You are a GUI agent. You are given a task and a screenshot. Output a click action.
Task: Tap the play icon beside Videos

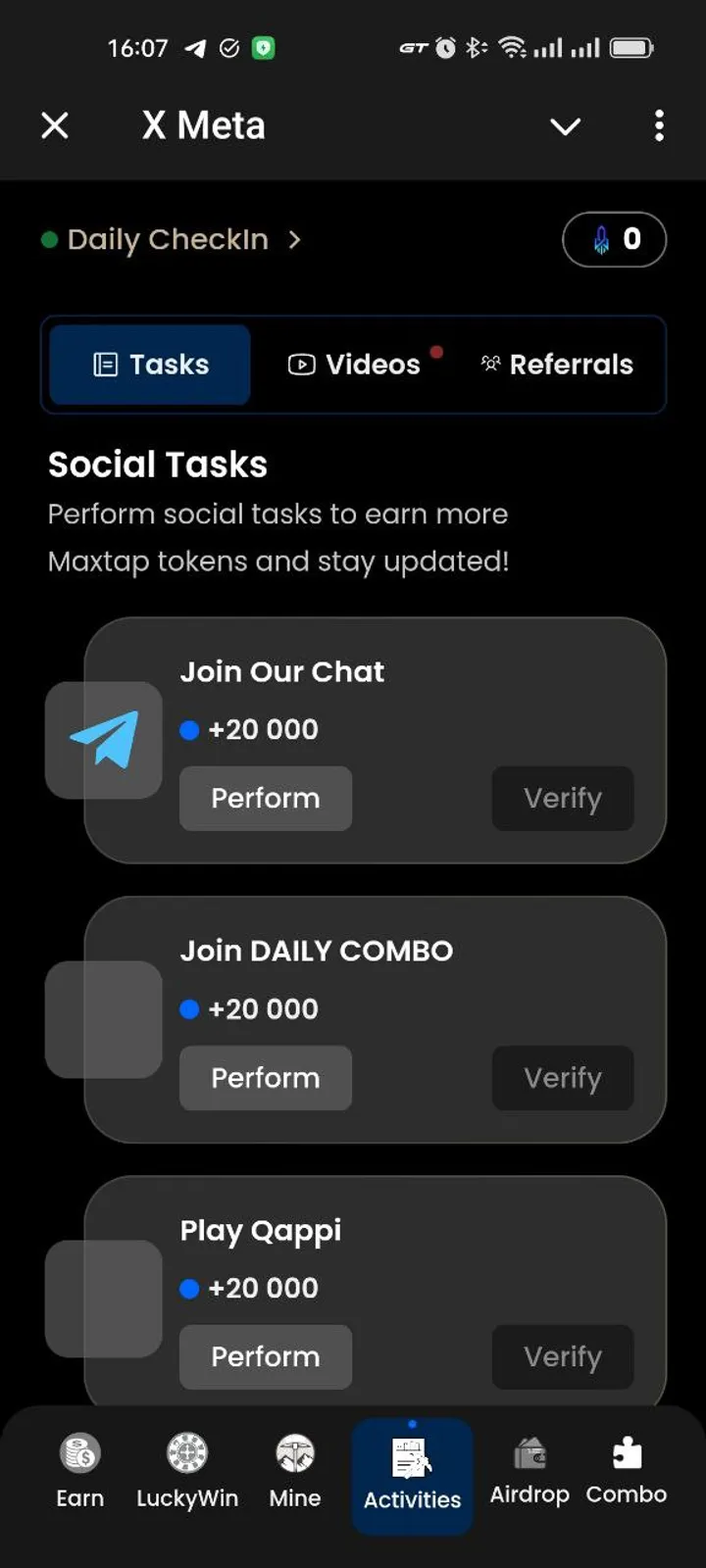coord(302,364)
